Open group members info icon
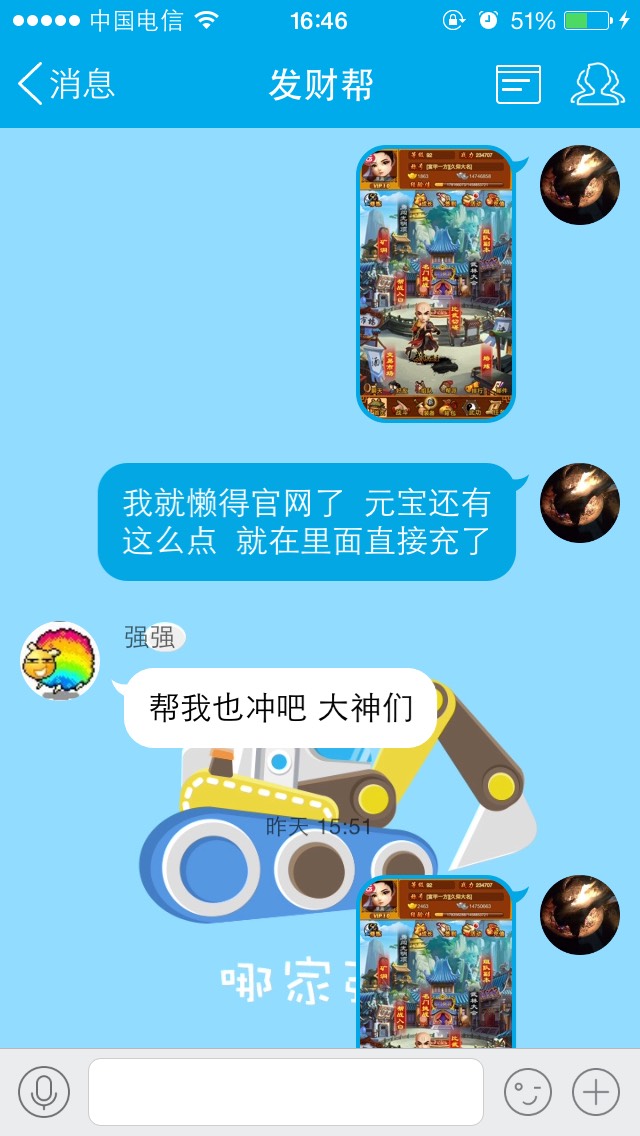The height and width of the screenshot is (1136, 640). pyautogui.click(x=597, y=84)
